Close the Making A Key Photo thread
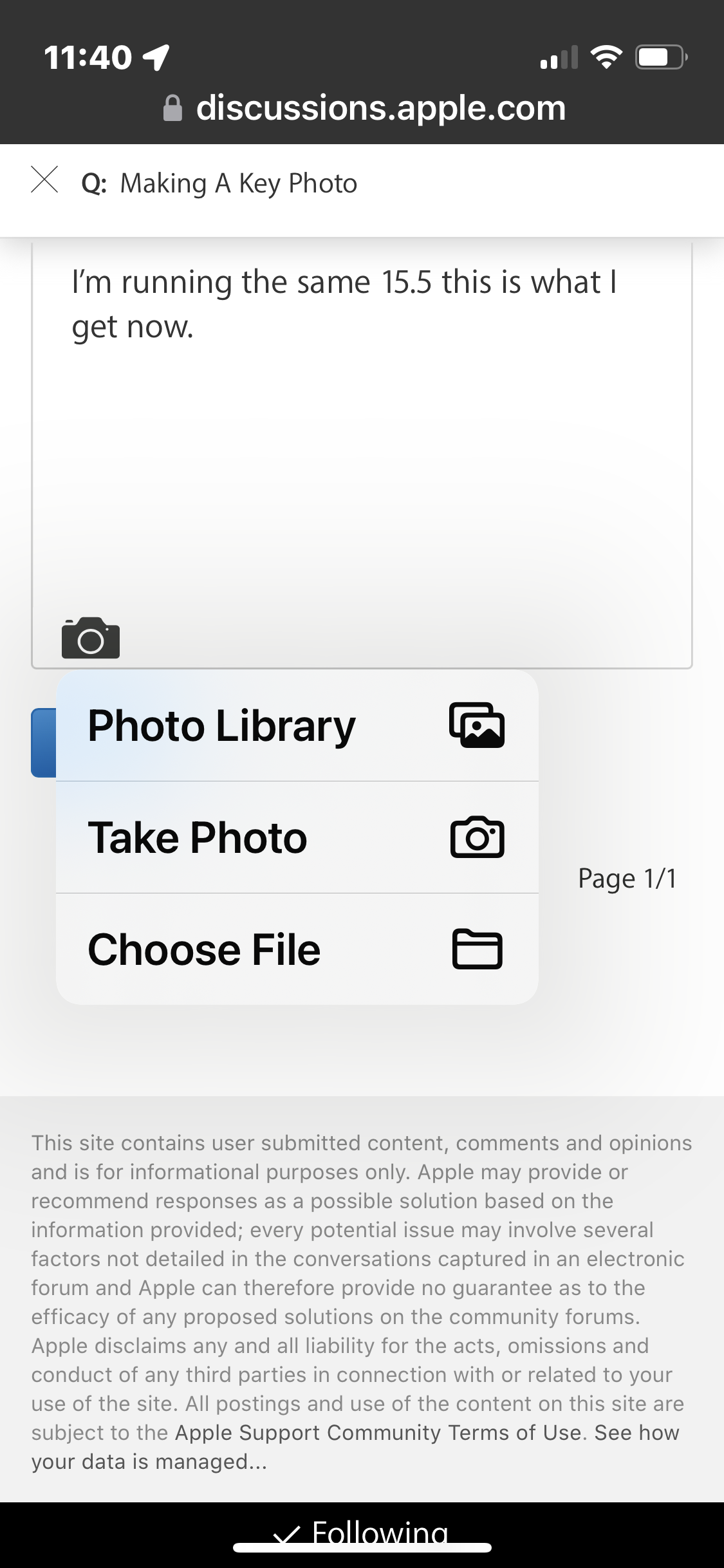The image size is (724, 1568). (x=44, y=180)
